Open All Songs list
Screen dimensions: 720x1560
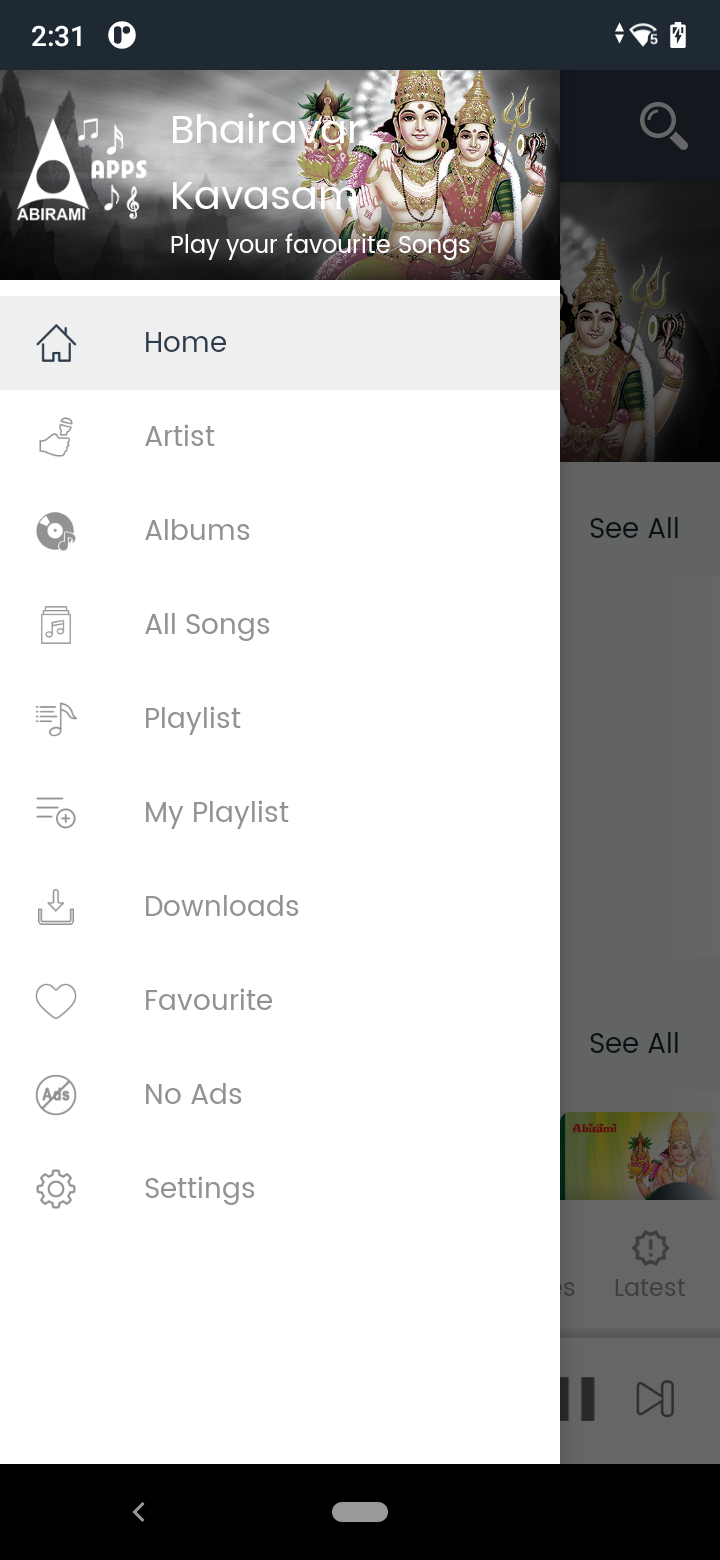(x=280, y=625)
